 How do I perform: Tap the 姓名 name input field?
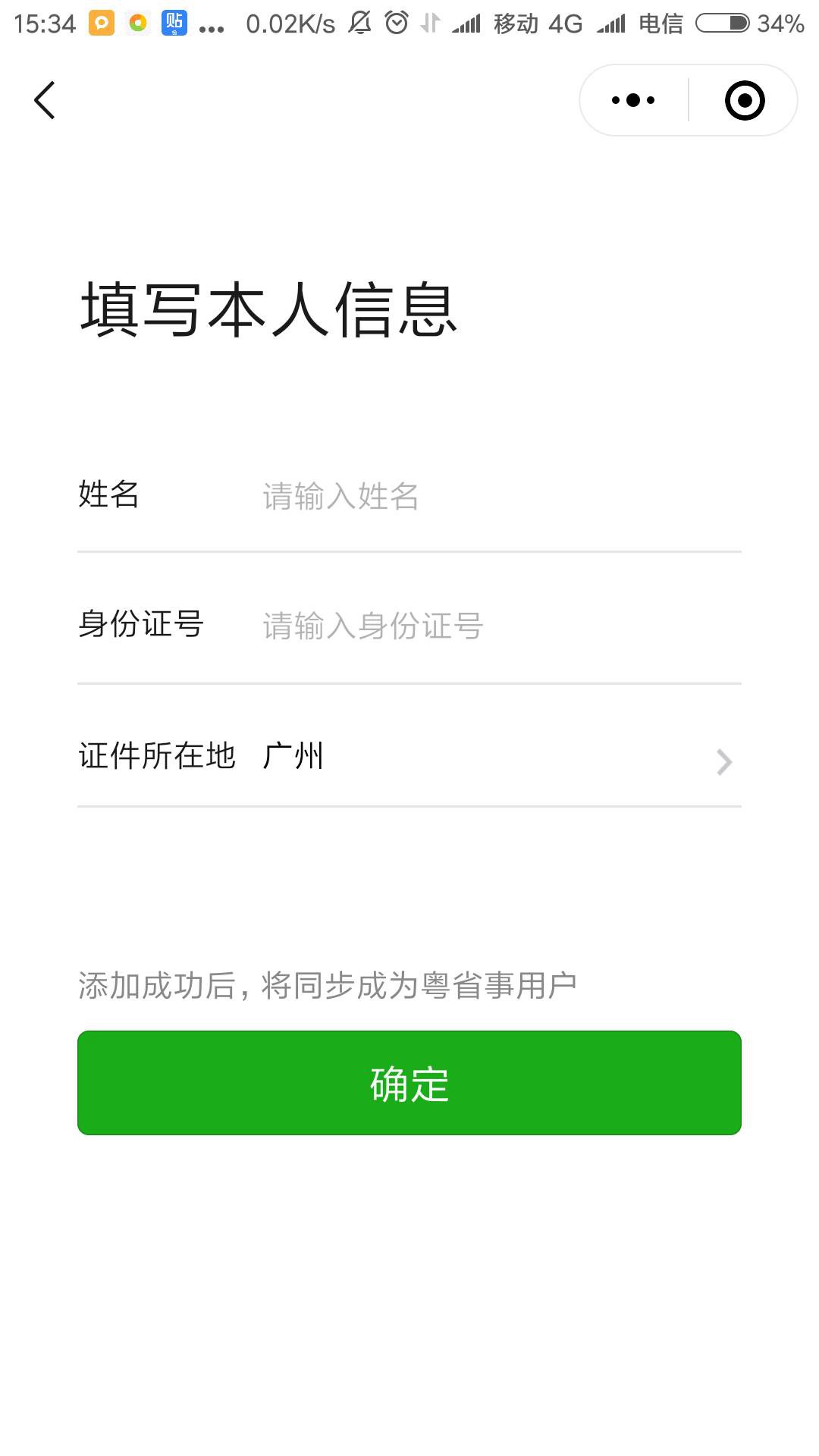coord(493,496)
